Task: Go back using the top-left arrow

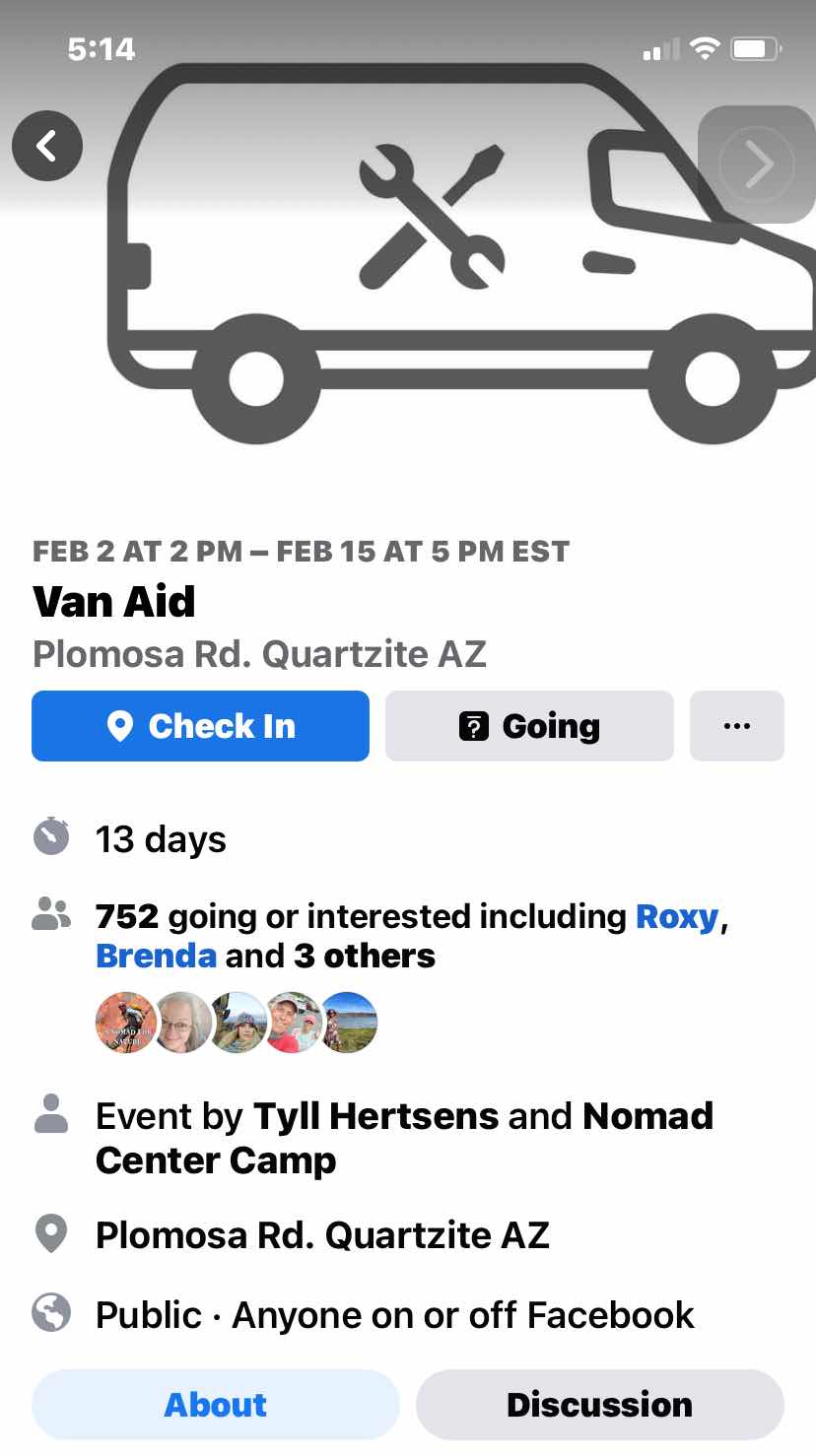Action: pyautogui.click(x=46, y=146)
